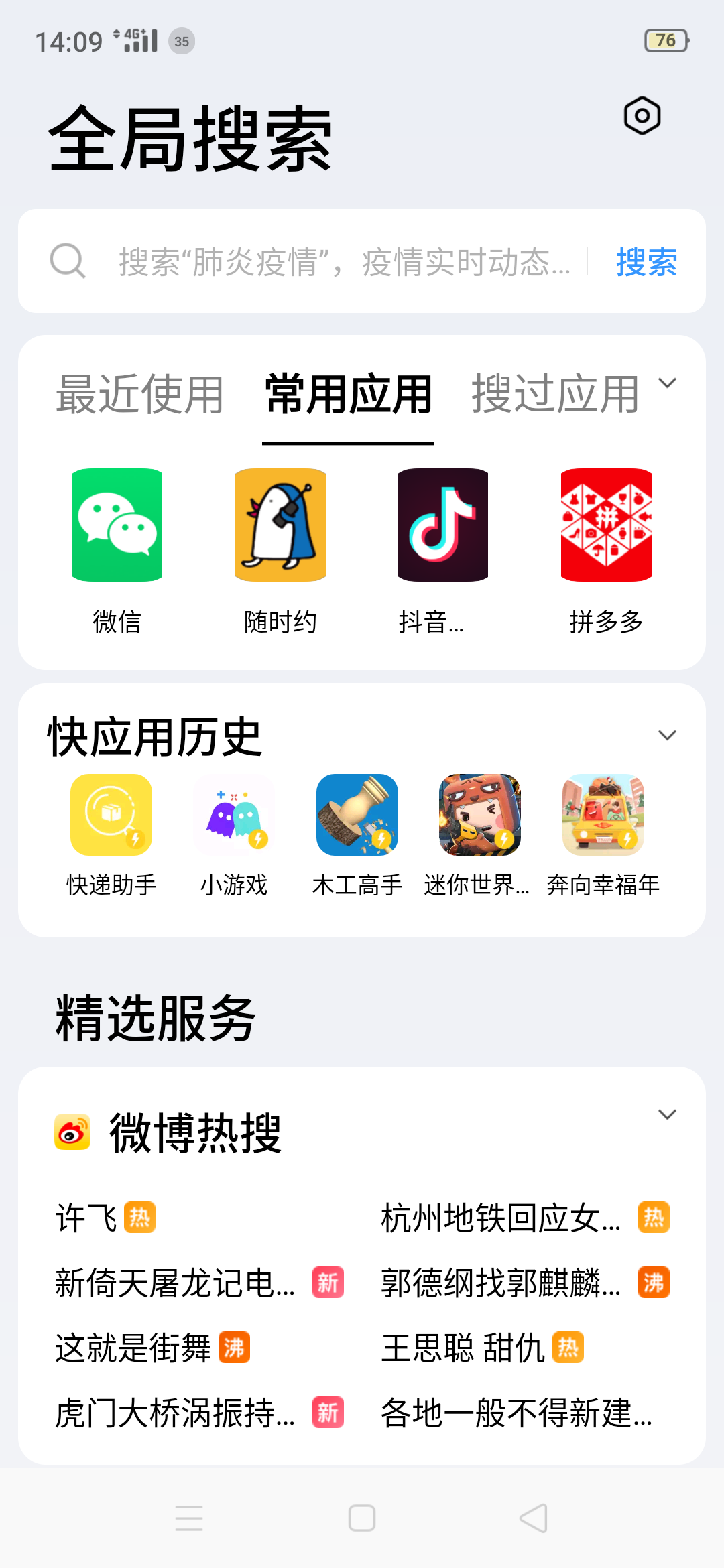724x1568 pixels.
Task: Tap the global search input field
Action: 342,261
